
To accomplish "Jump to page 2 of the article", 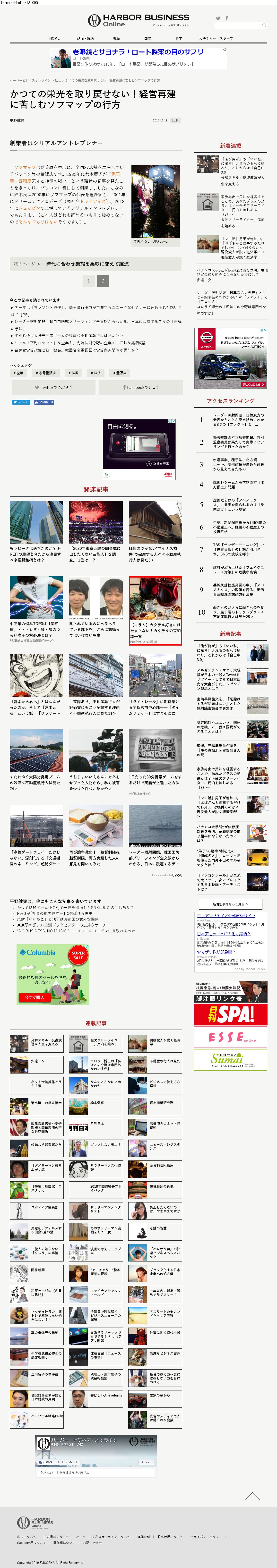I will tap(103, 281).
